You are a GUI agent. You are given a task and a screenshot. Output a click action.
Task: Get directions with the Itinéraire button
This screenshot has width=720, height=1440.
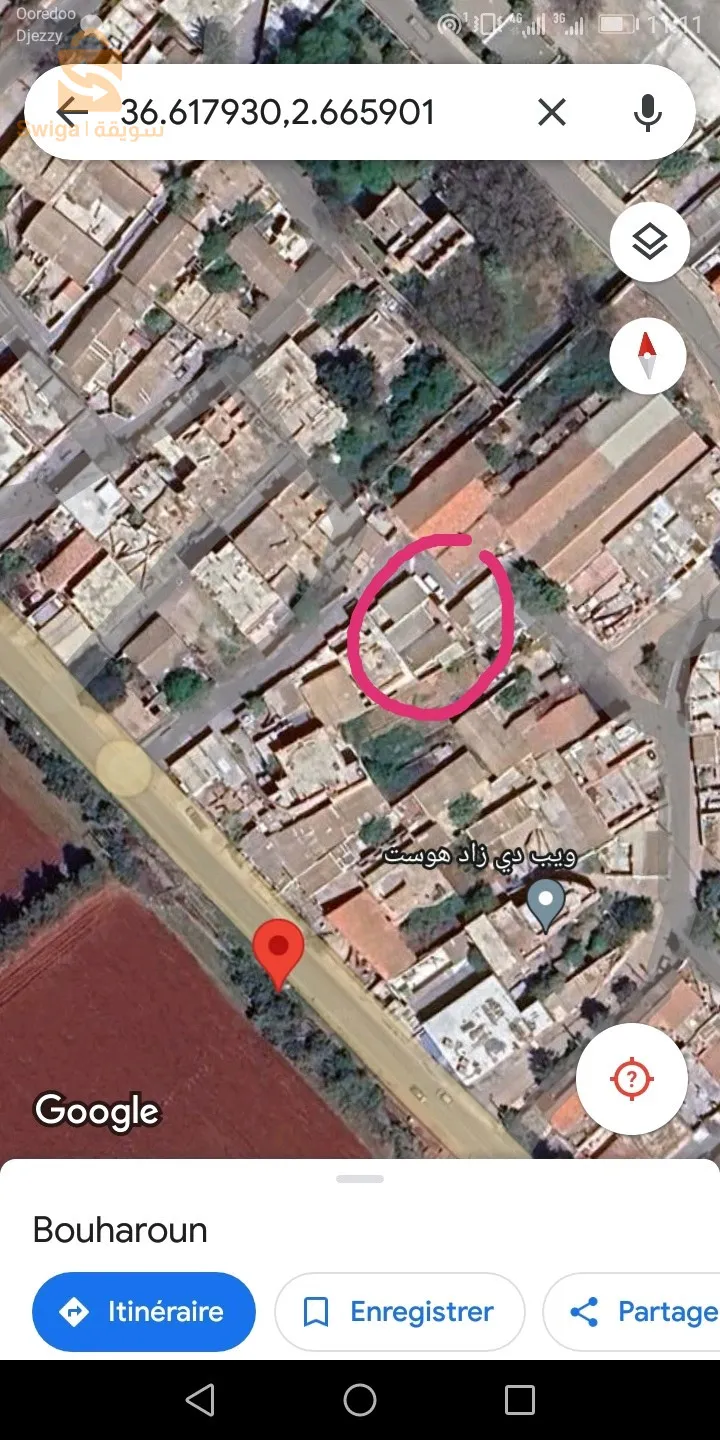click(x=144, y=1312)
